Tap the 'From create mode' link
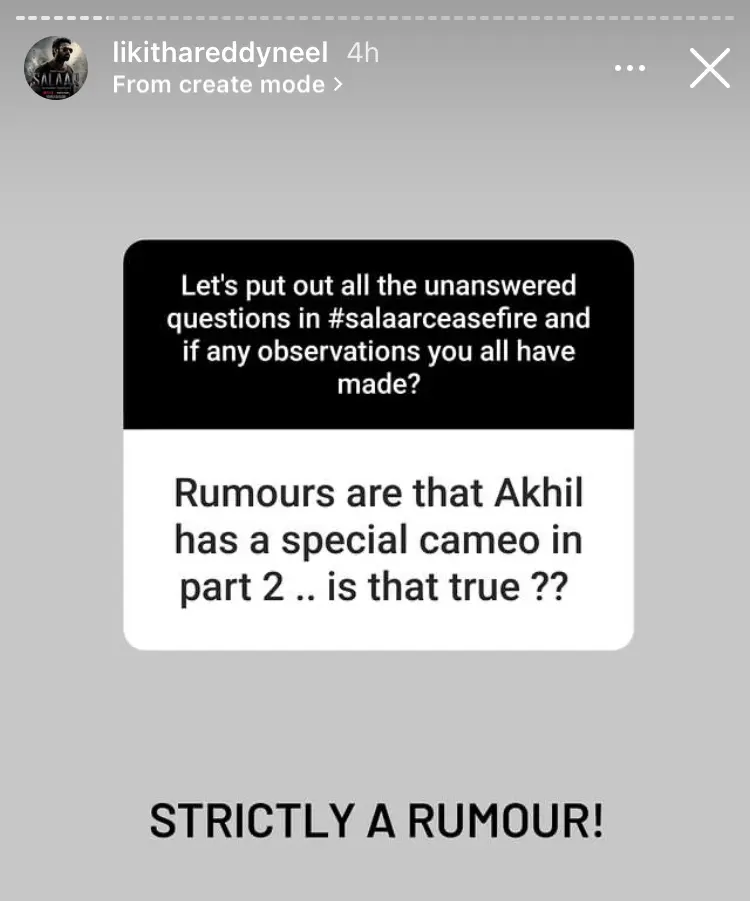750x901 pixels. (227, 85)
